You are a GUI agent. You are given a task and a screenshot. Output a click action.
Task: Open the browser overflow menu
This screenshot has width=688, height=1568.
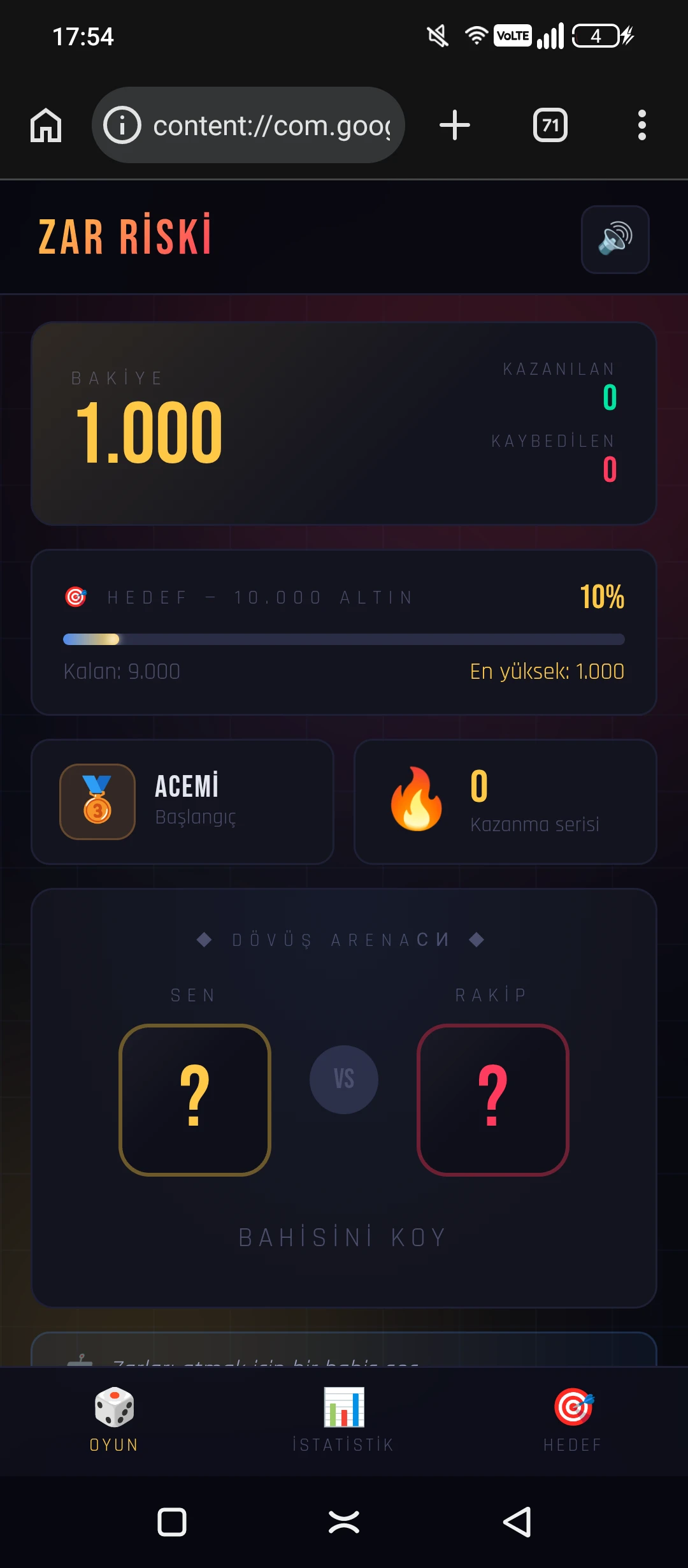(641, 125)
